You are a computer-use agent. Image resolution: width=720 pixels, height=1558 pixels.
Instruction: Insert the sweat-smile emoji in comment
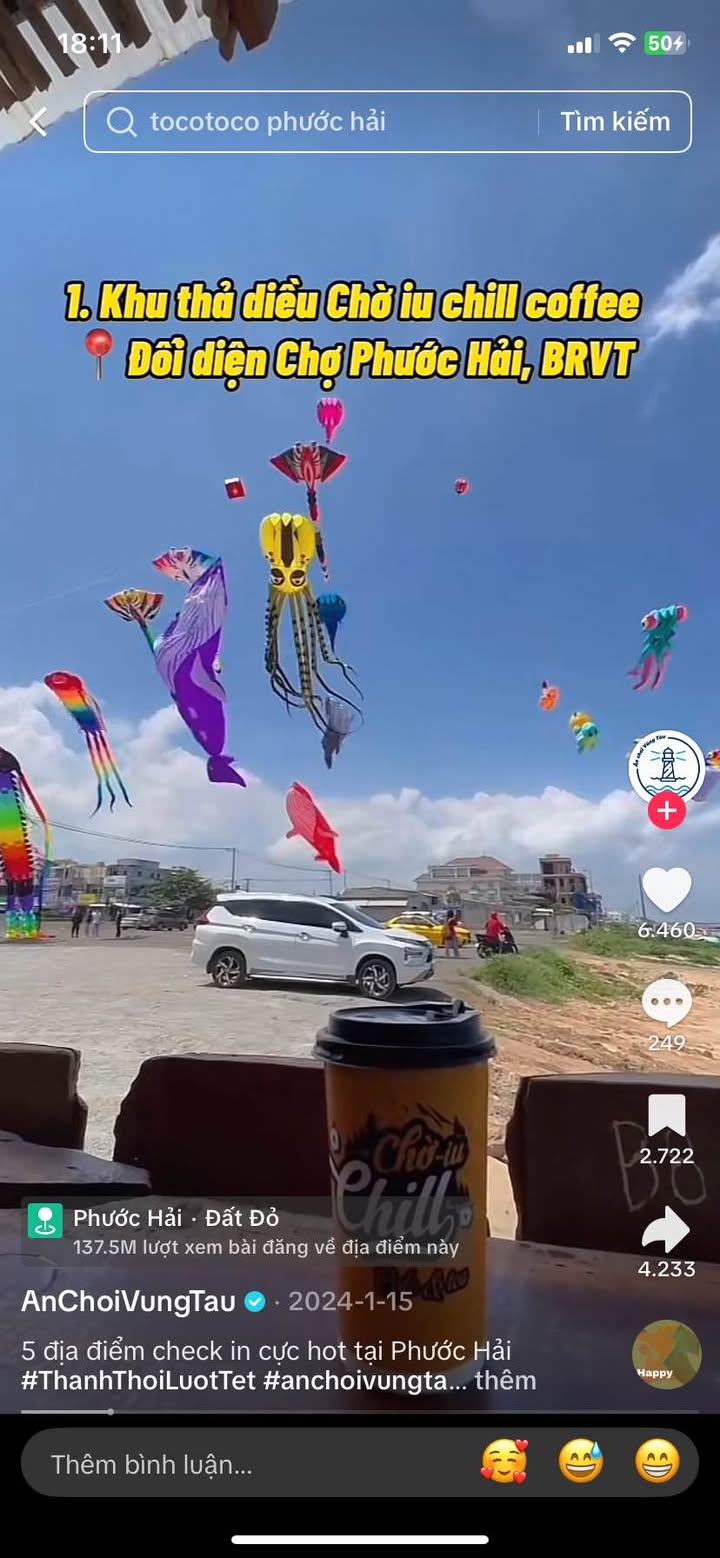tap(581, 1462)
